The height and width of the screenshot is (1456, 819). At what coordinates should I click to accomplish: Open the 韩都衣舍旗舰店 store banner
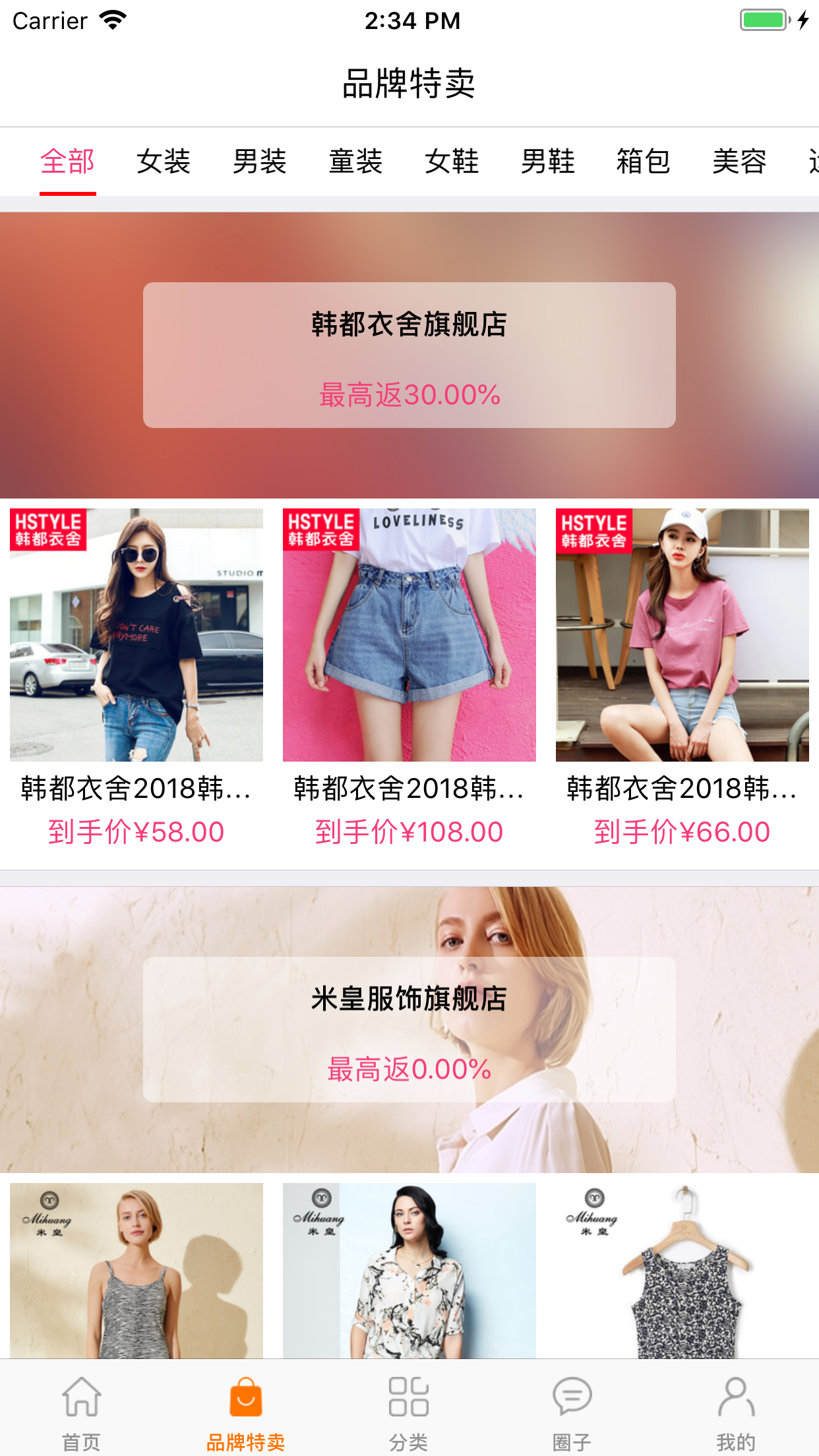point(409,355)
